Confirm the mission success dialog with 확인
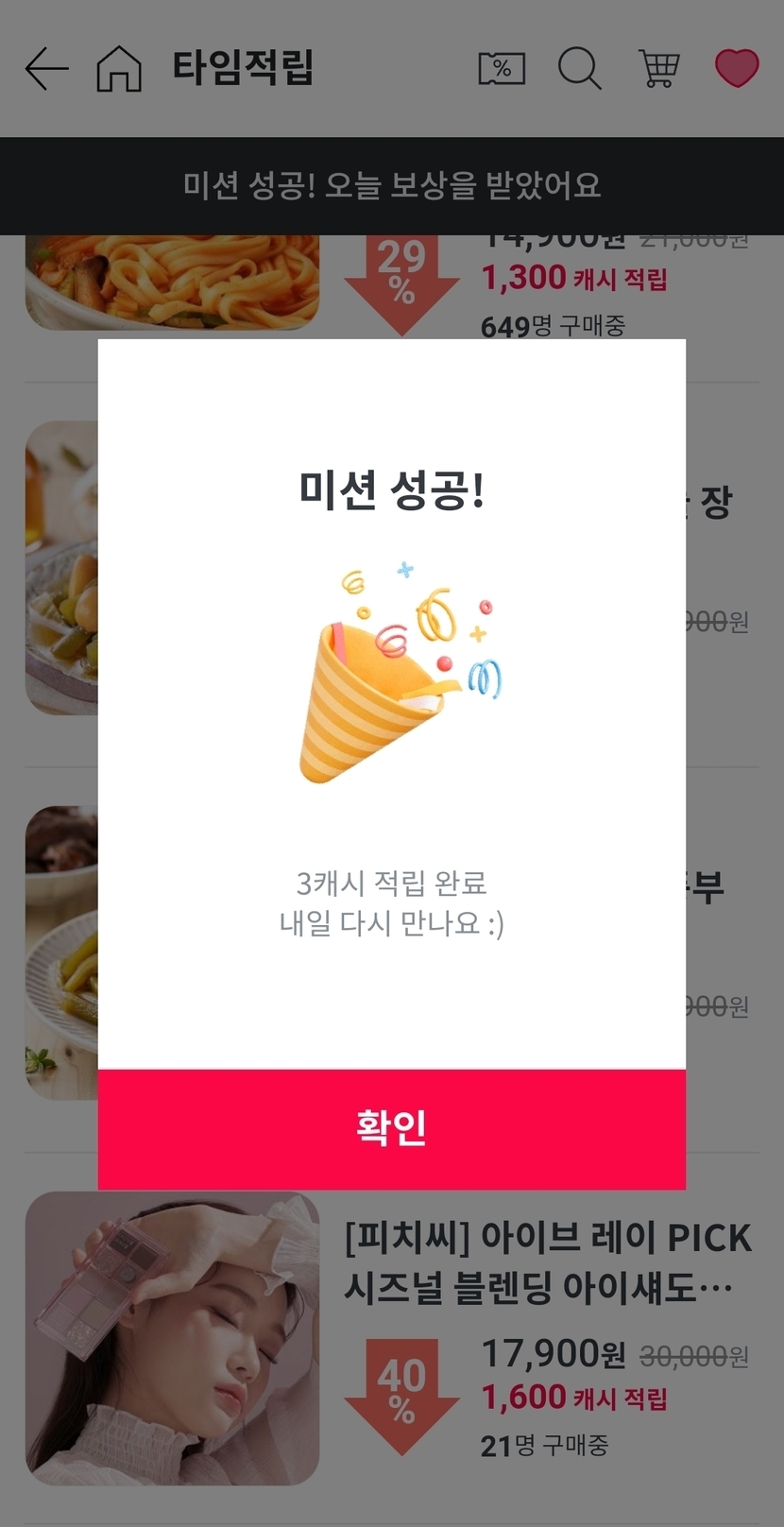Screen dimensions: 784x1527 pos(391,1128)
